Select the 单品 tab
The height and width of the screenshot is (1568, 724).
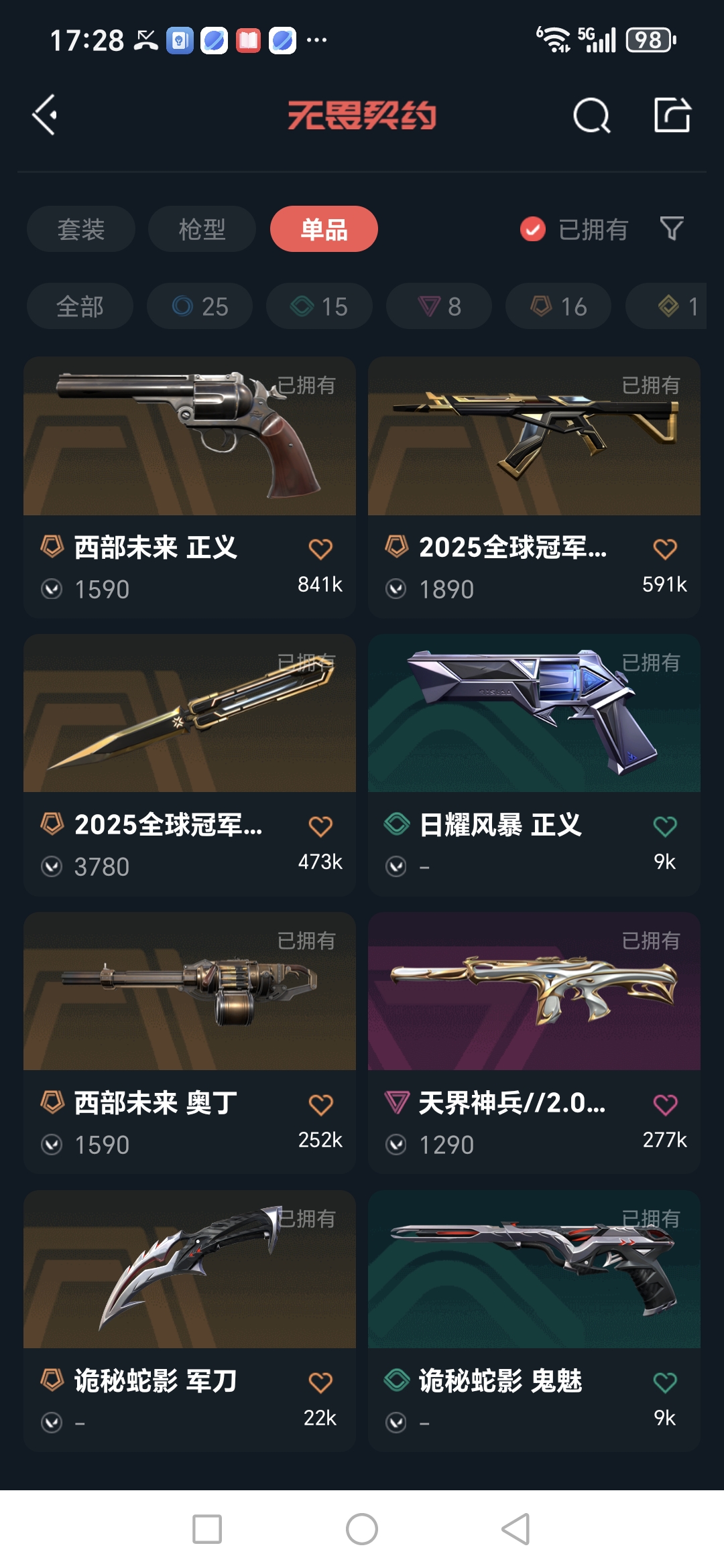[x=324, y=229]
